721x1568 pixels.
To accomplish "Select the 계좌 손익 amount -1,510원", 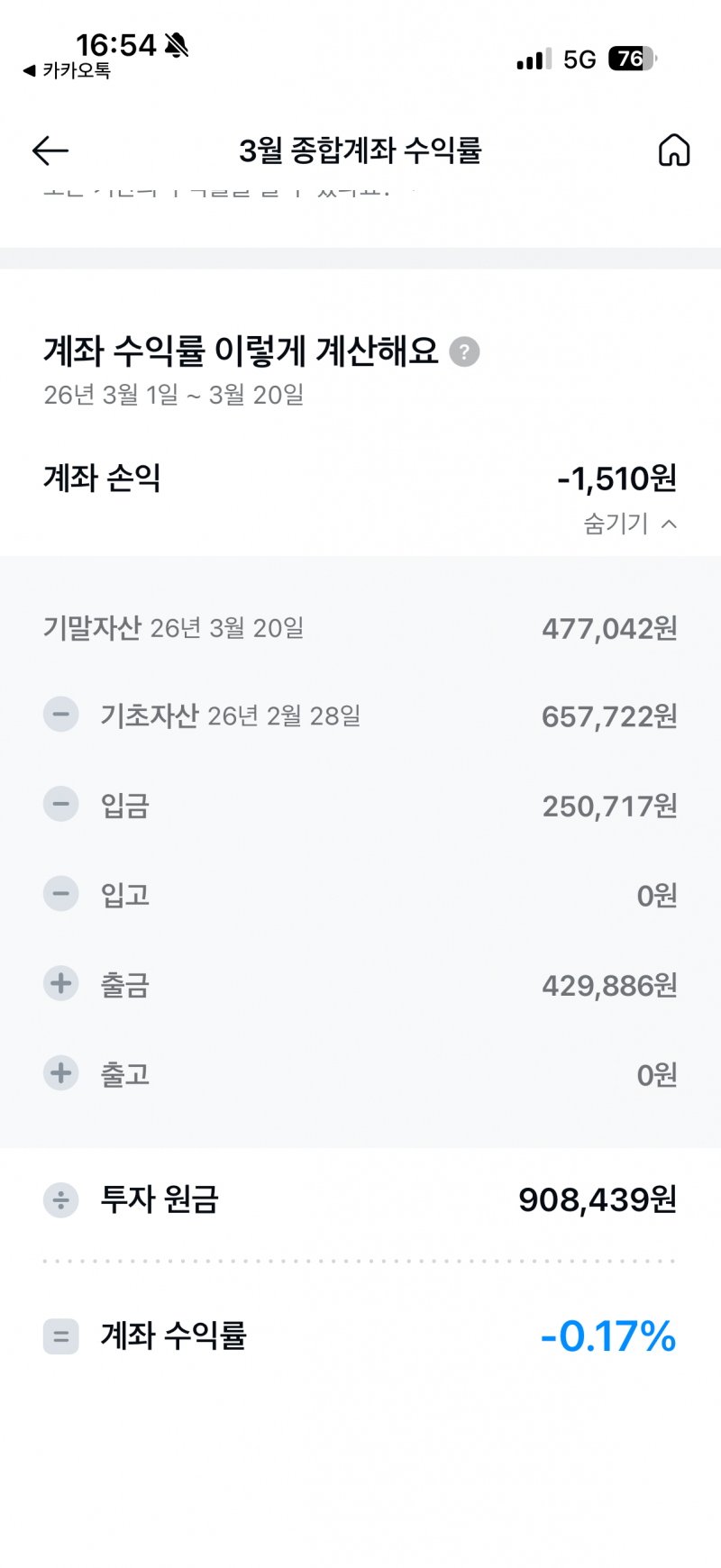I will tap(618, 479).
